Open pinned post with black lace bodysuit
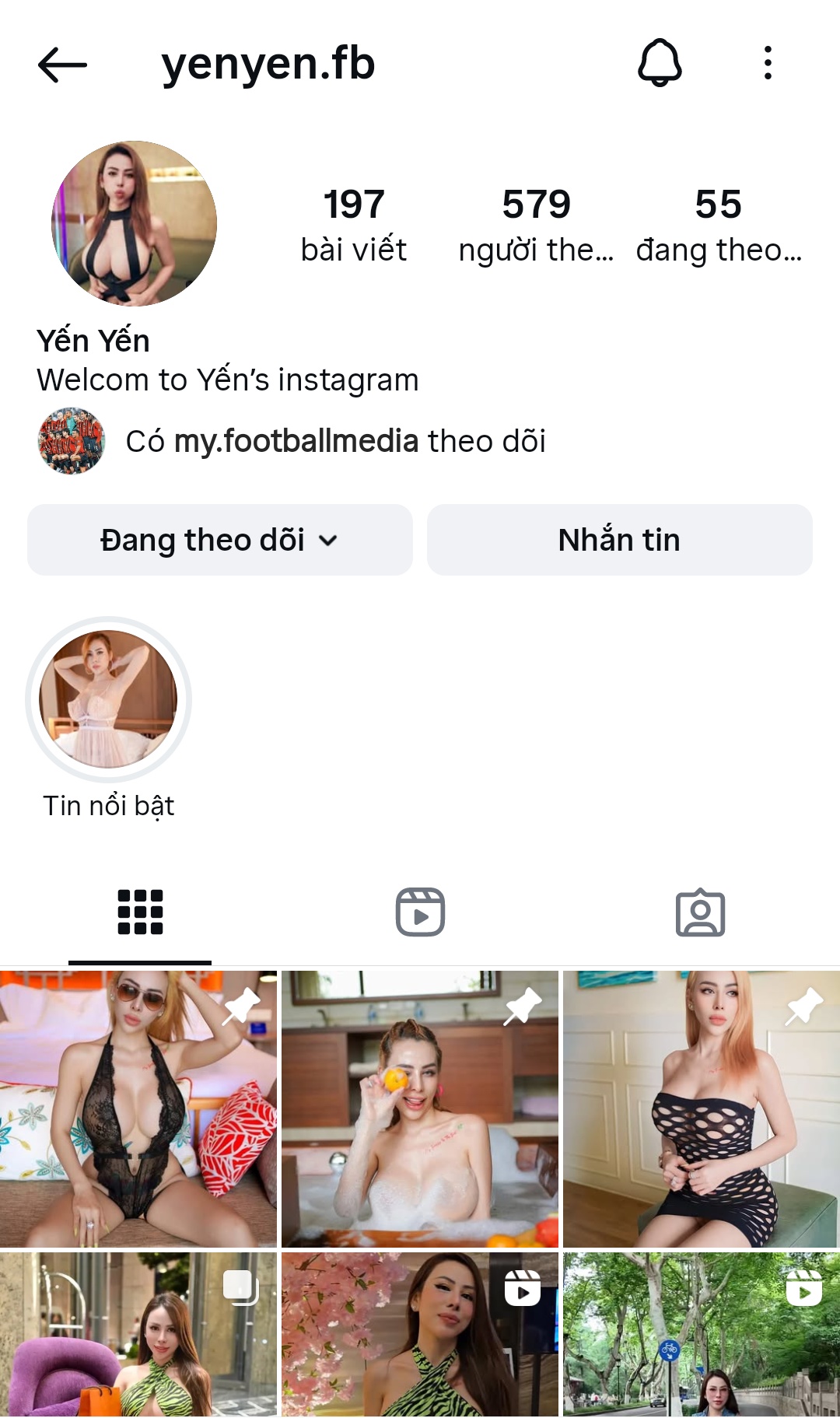Image resolution: width=840 pixels, height=1425 pixels. click(x=138, y=1109)
